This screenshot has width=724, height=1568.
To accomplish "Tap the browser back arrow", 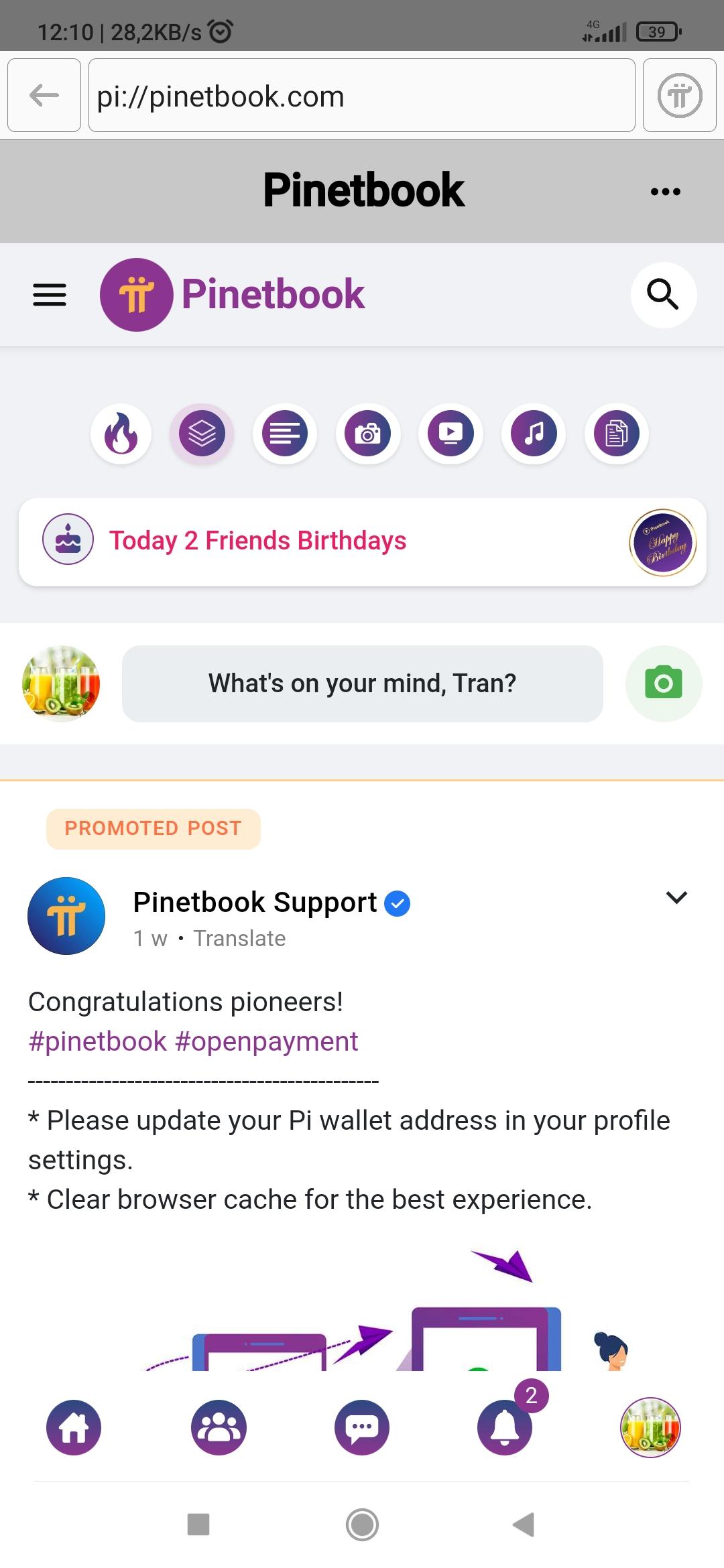I will point(44,95).
